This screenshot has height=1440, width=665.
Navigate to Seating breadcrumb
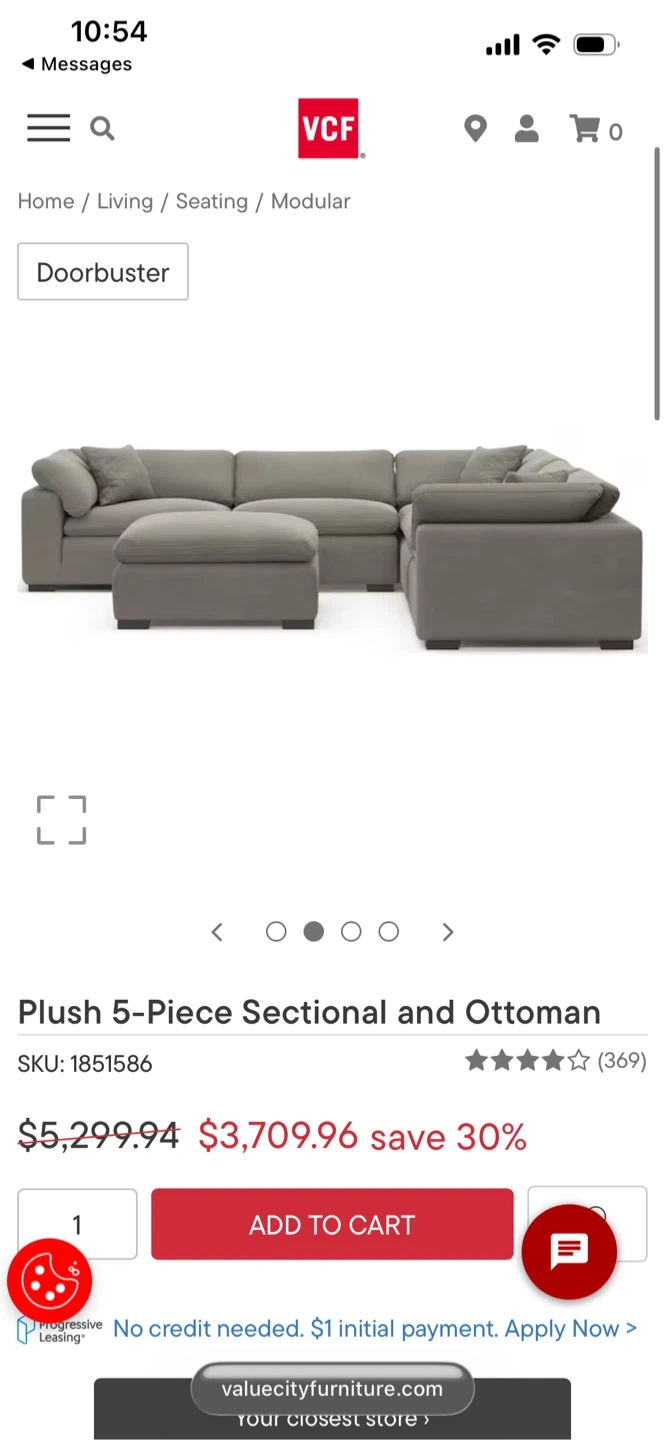pyautogui.click(x=212, y=201)
